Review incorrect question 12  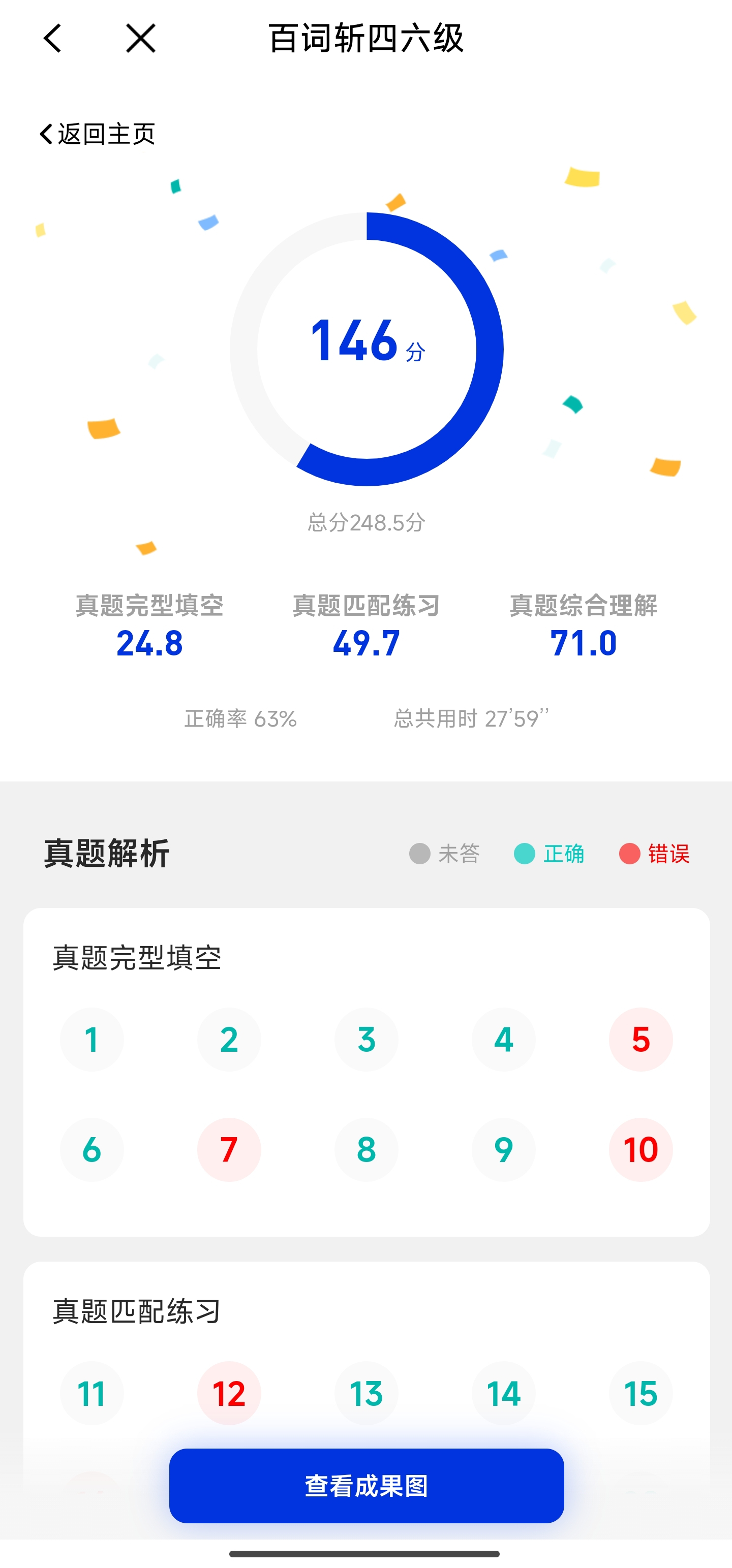point(229,1393)
